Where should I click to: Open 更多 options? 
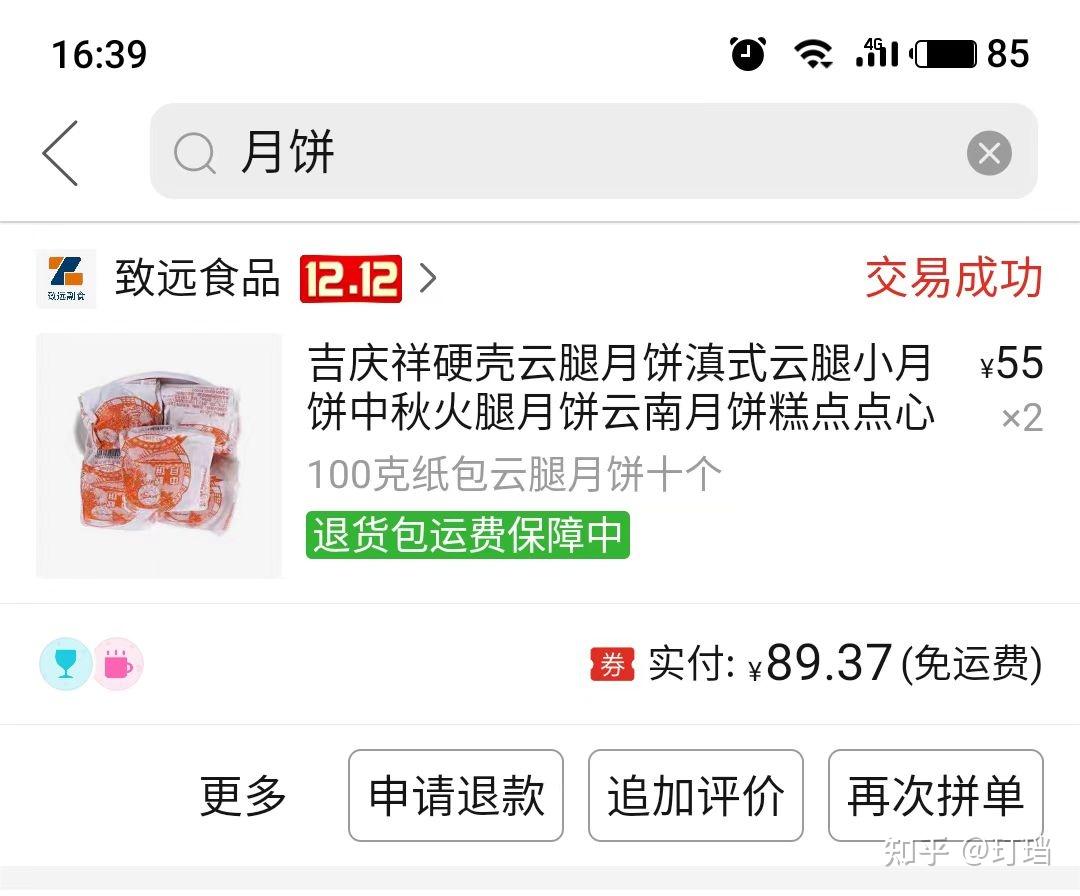pyautogui.click(x=243, y=796)
